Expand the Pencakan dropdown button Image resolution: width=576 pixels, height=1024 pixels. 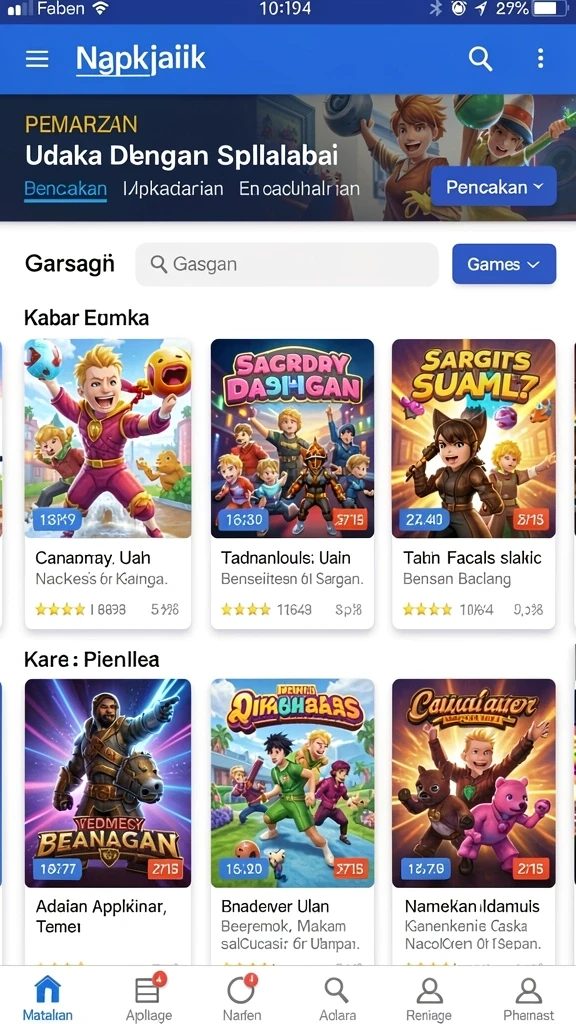point(494,187)
